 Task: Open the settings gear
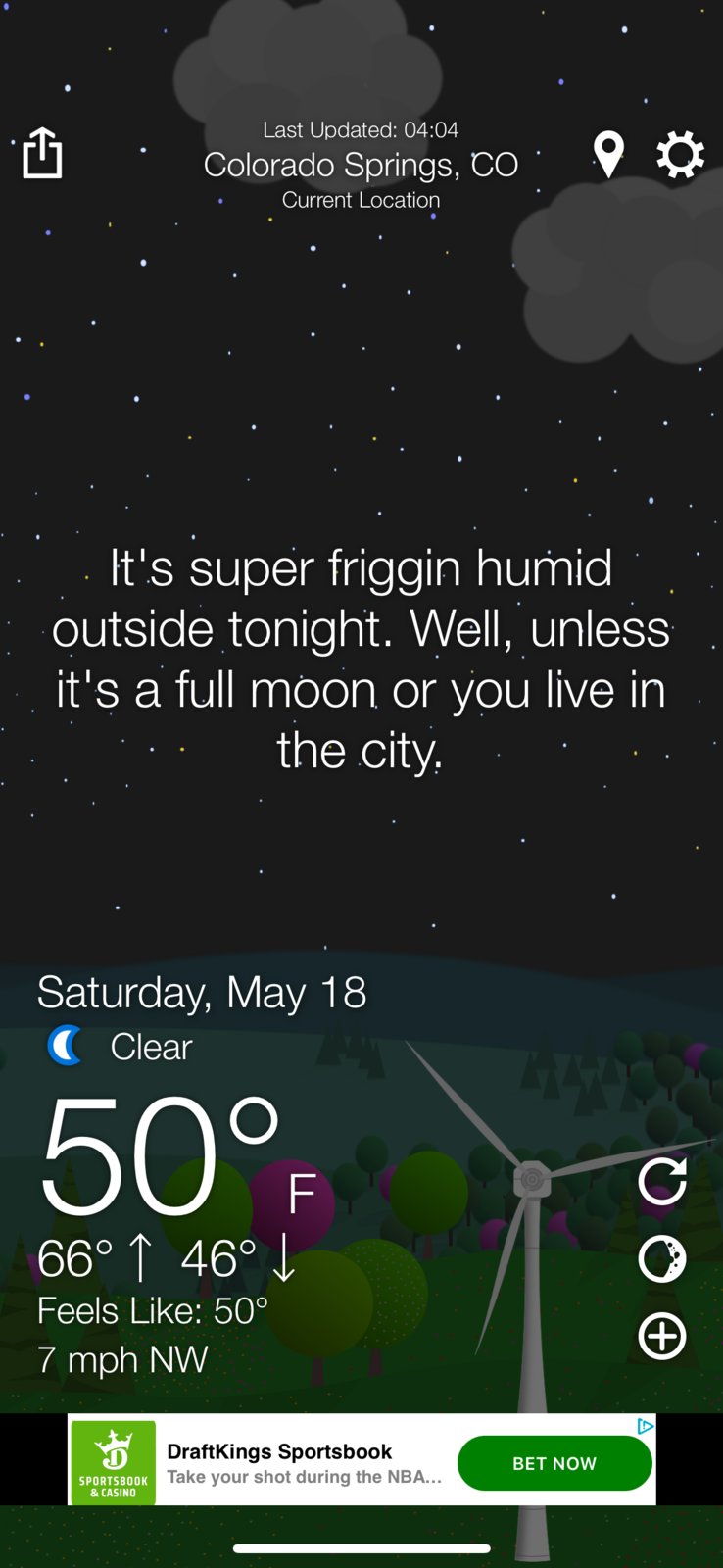pos(680,155)
